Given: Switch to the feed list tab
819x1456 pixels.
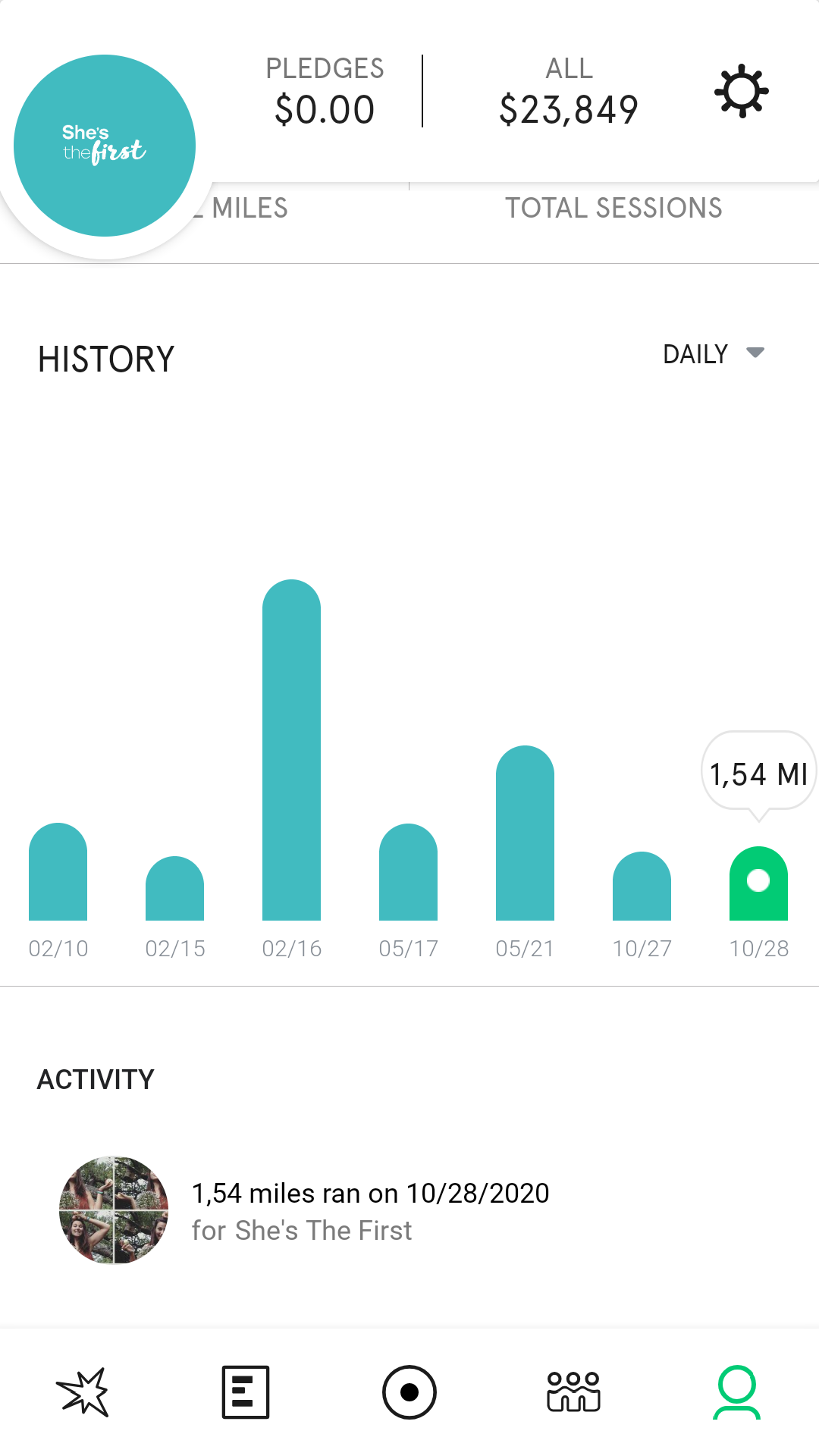Looking at the screenshot, I should [246, 1392].
